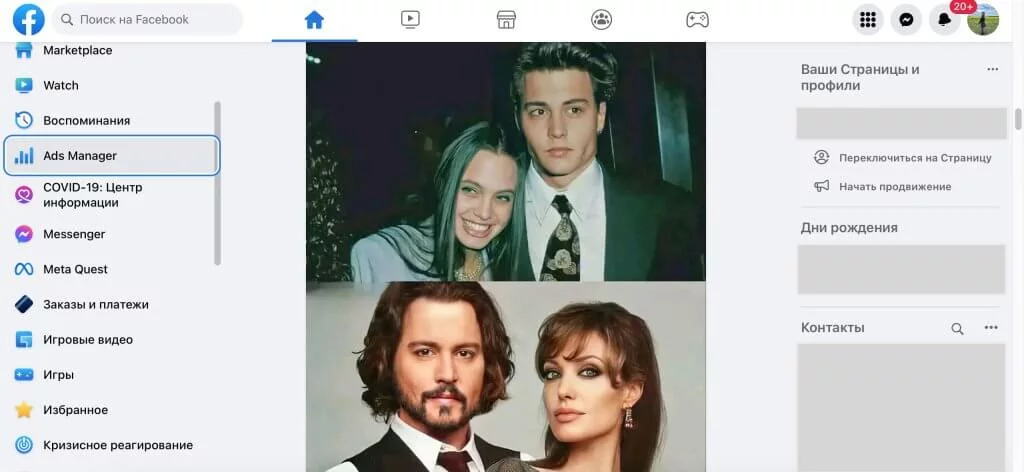Screen dimensions: 1024x472
Task: Open the profile avatar menu
Action: (x=983, y=19)
